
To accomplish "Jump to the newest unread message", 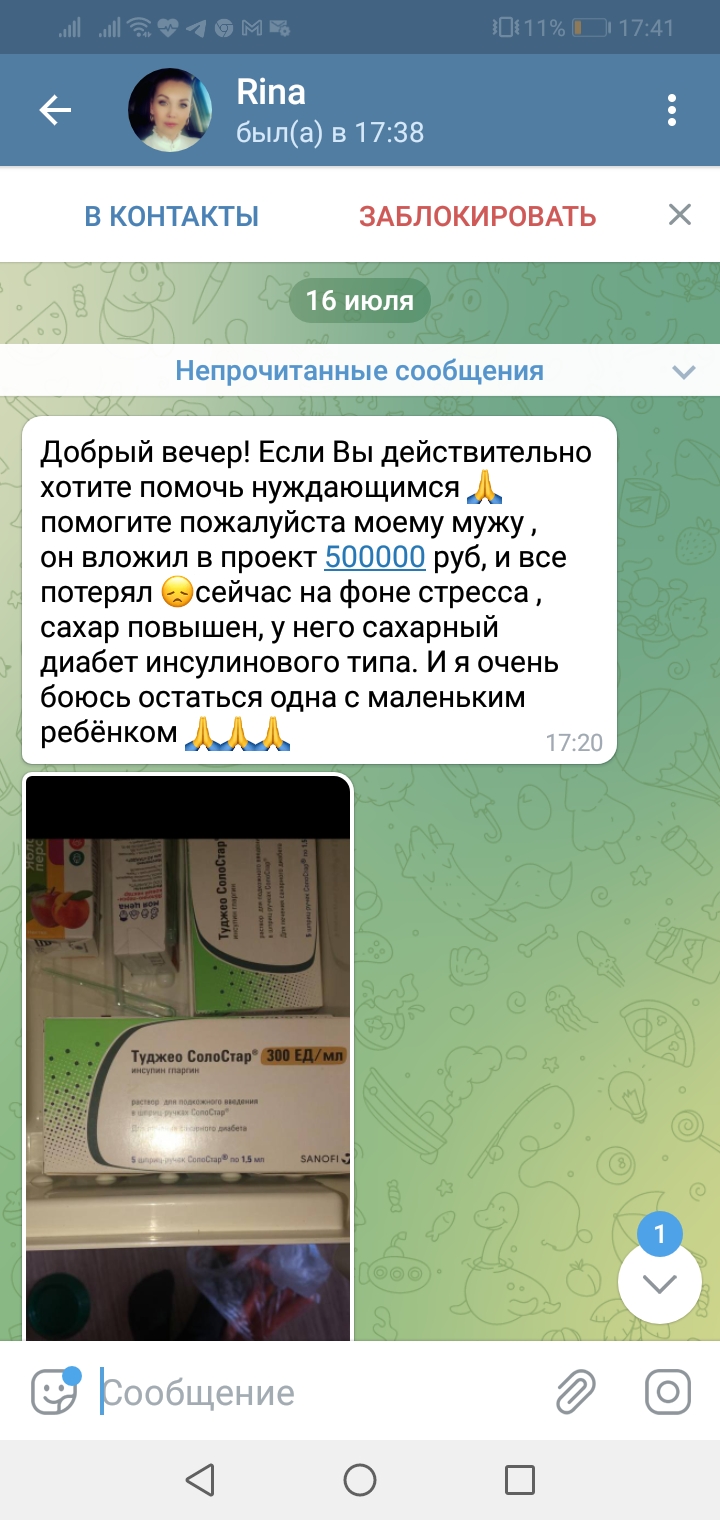I will click(x=659, y=1284).
